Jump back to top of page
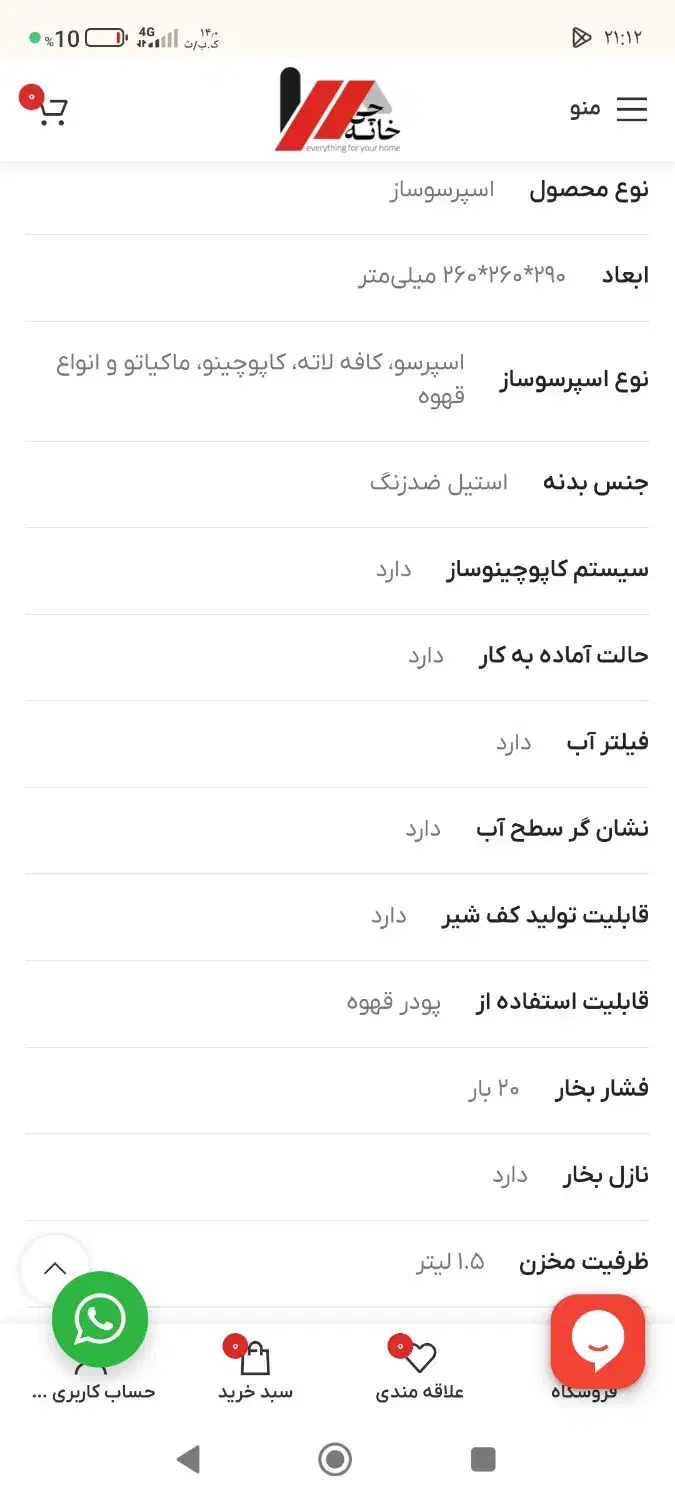This screenshot has height=1500, width=675. [55, 1268]
